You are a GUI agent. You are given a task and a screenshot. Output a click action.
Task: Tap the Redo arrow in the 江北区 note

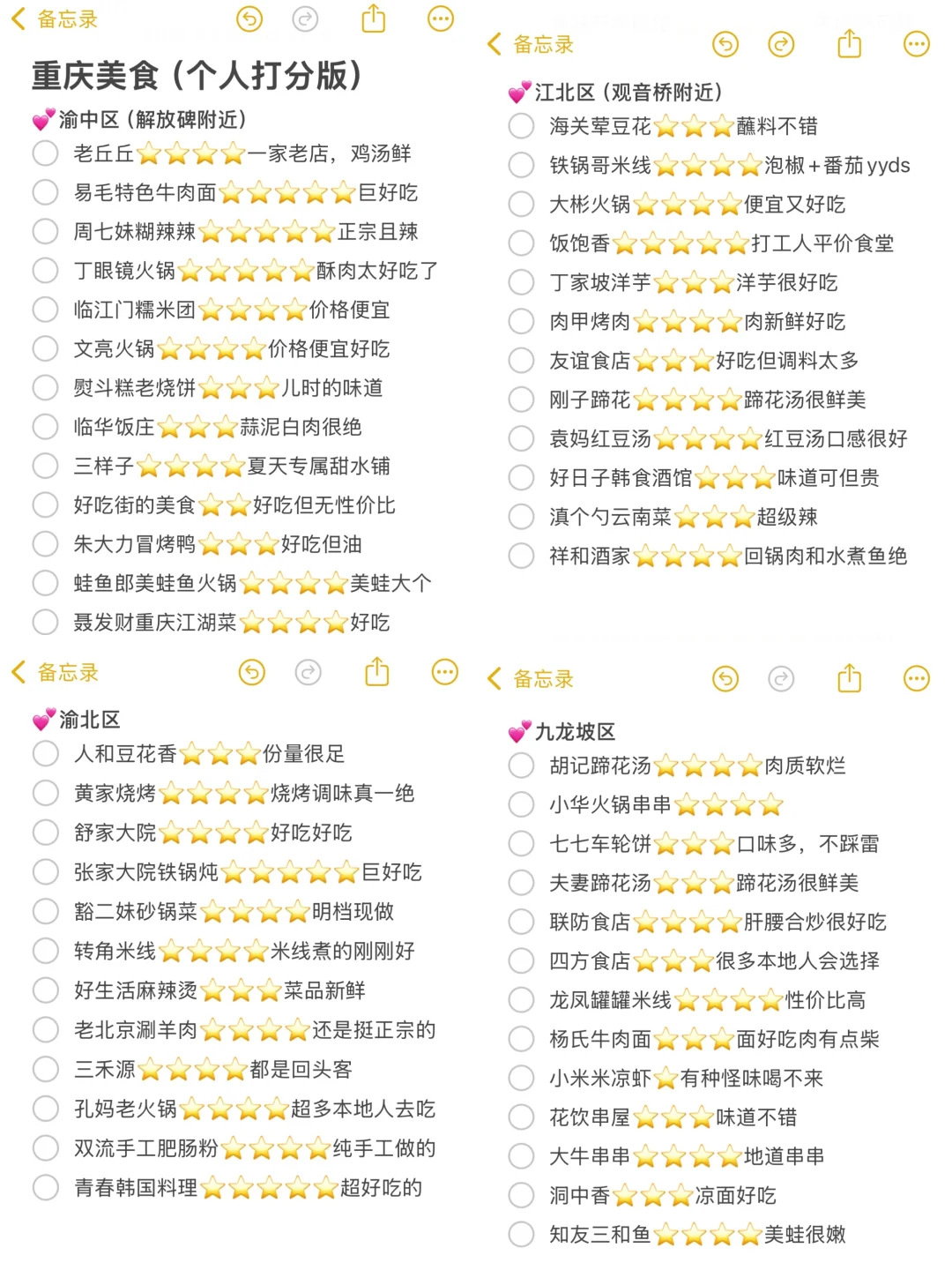coord(782,44)
